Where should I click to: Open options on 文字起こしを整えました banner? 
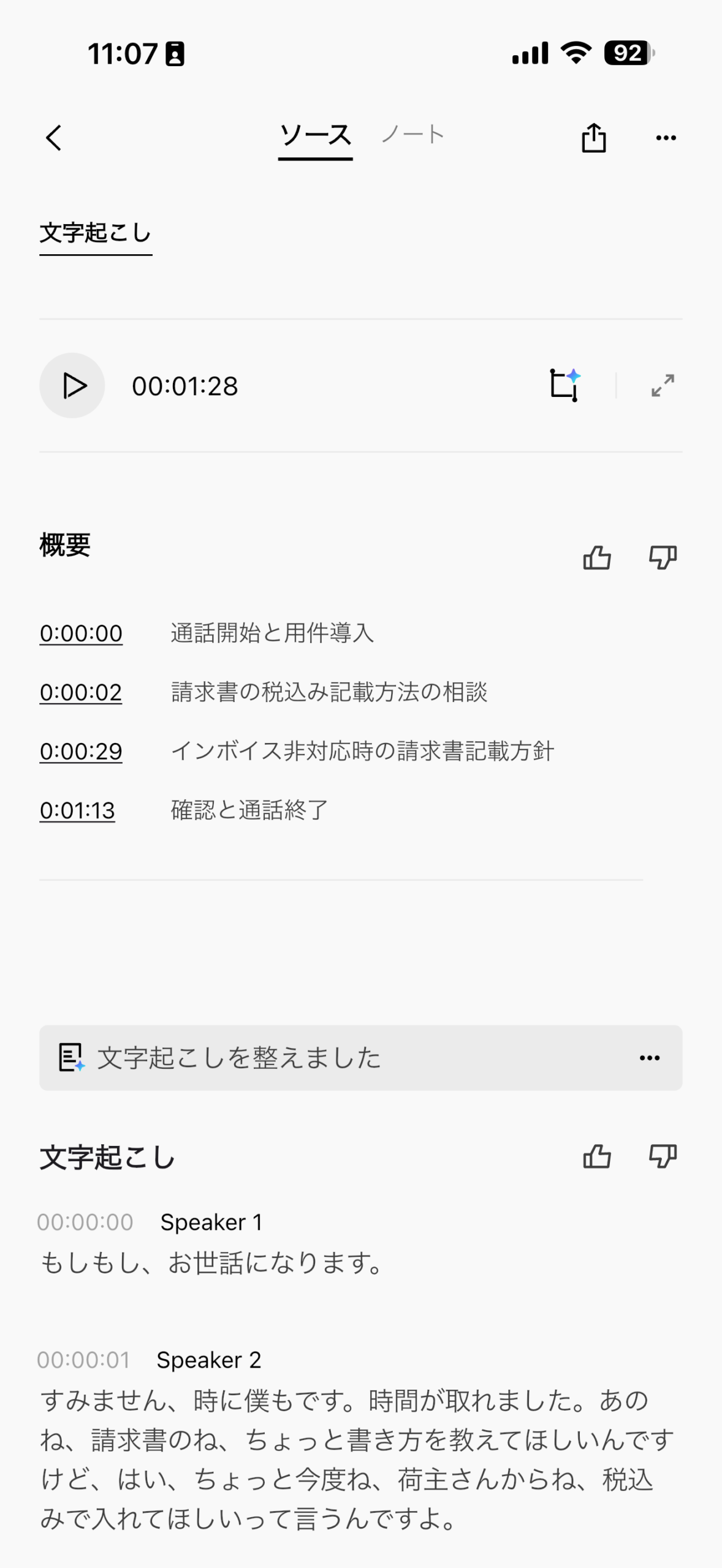[x=650, y=1058]
